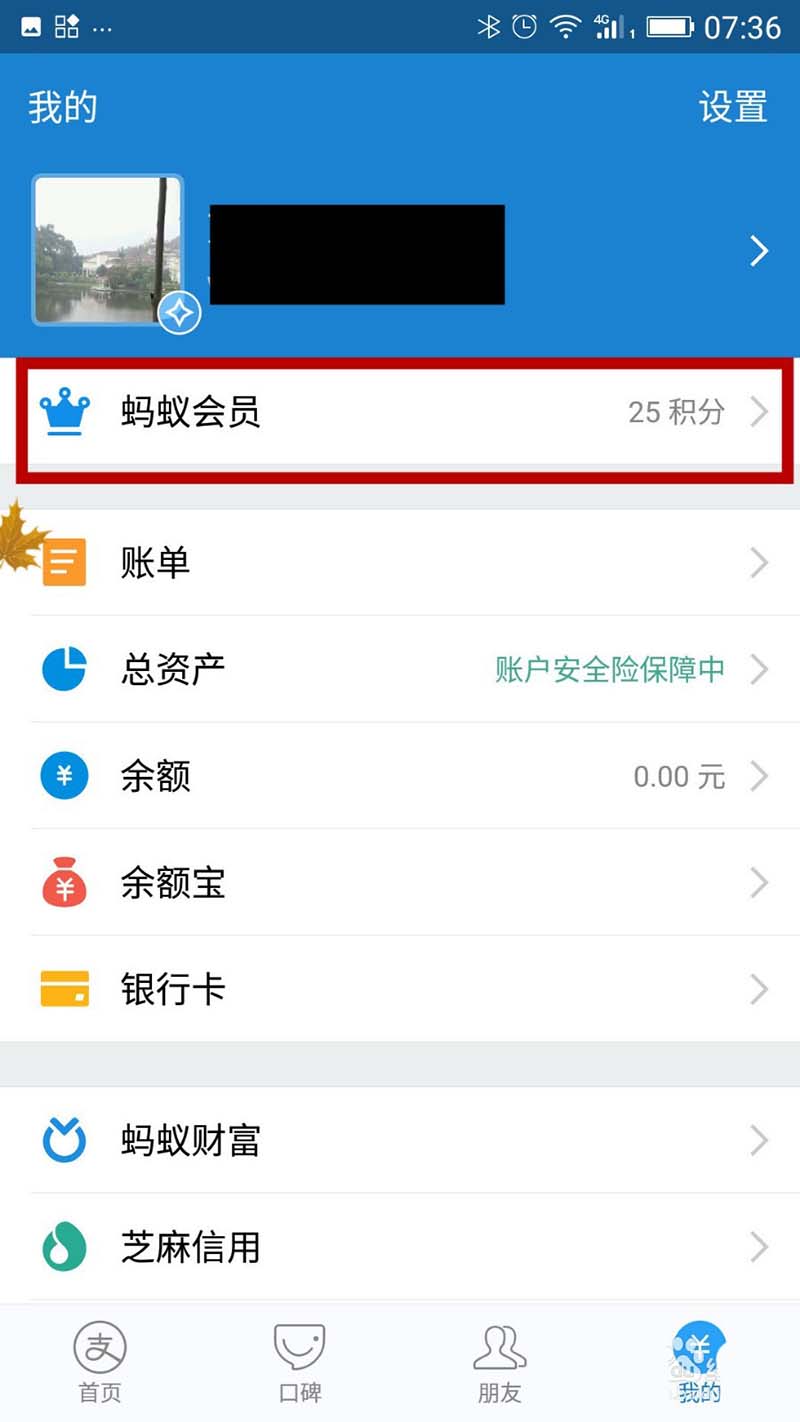The height and width of the screenshot is (1422, 800).
Task: Click the blue crown 蚂蚁会员 icon
Action: point(65,413)
